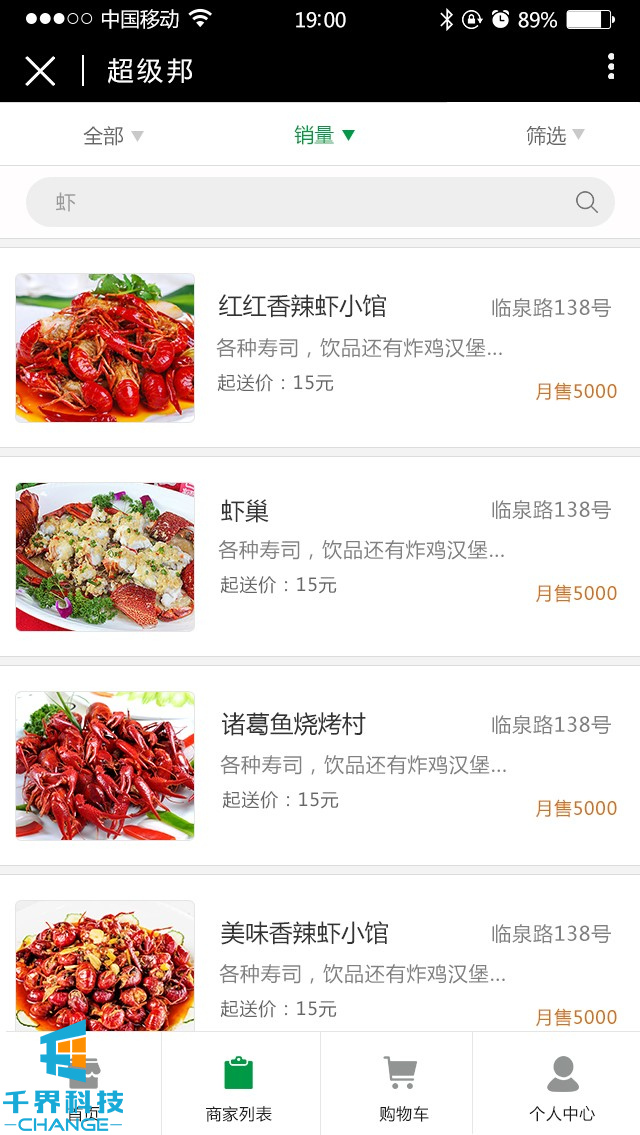
Task: View the 虾巢 restaurant
Action: pos(245,511)
